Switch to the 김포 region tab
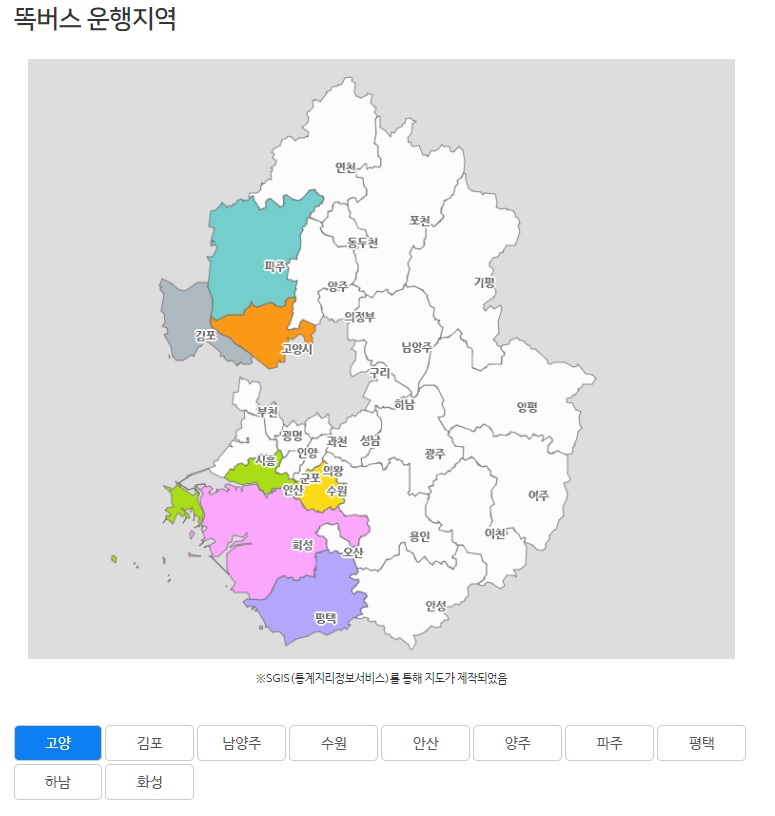This screenshot has width=775, height=816. [150, 743]
